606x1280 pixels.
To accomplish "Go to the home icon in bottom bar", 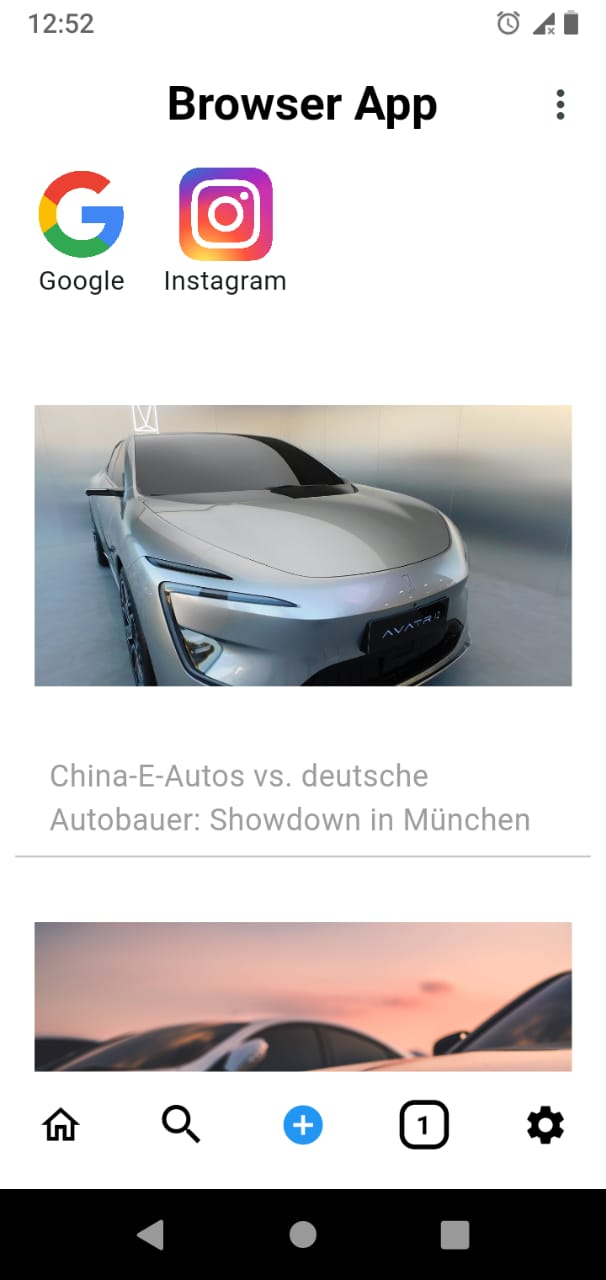I will click(60, 1126).
